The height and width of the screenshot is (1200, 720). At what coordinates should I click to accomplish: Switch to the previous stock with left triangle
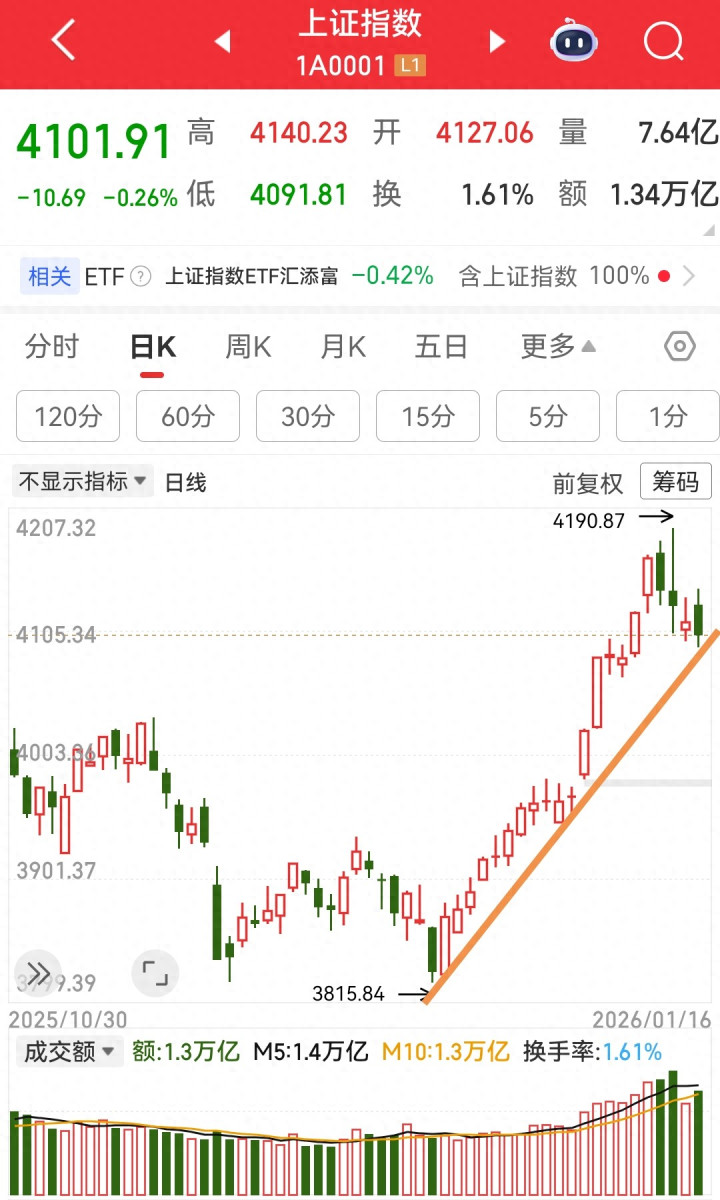[222, 42]
